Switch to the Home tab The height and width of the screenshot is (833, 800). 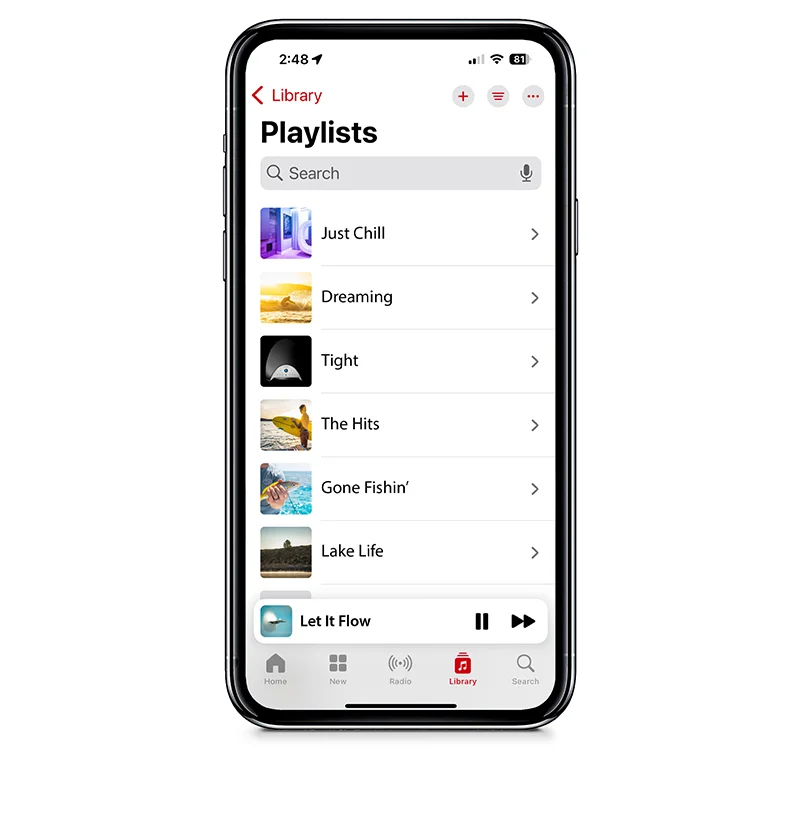275,669
